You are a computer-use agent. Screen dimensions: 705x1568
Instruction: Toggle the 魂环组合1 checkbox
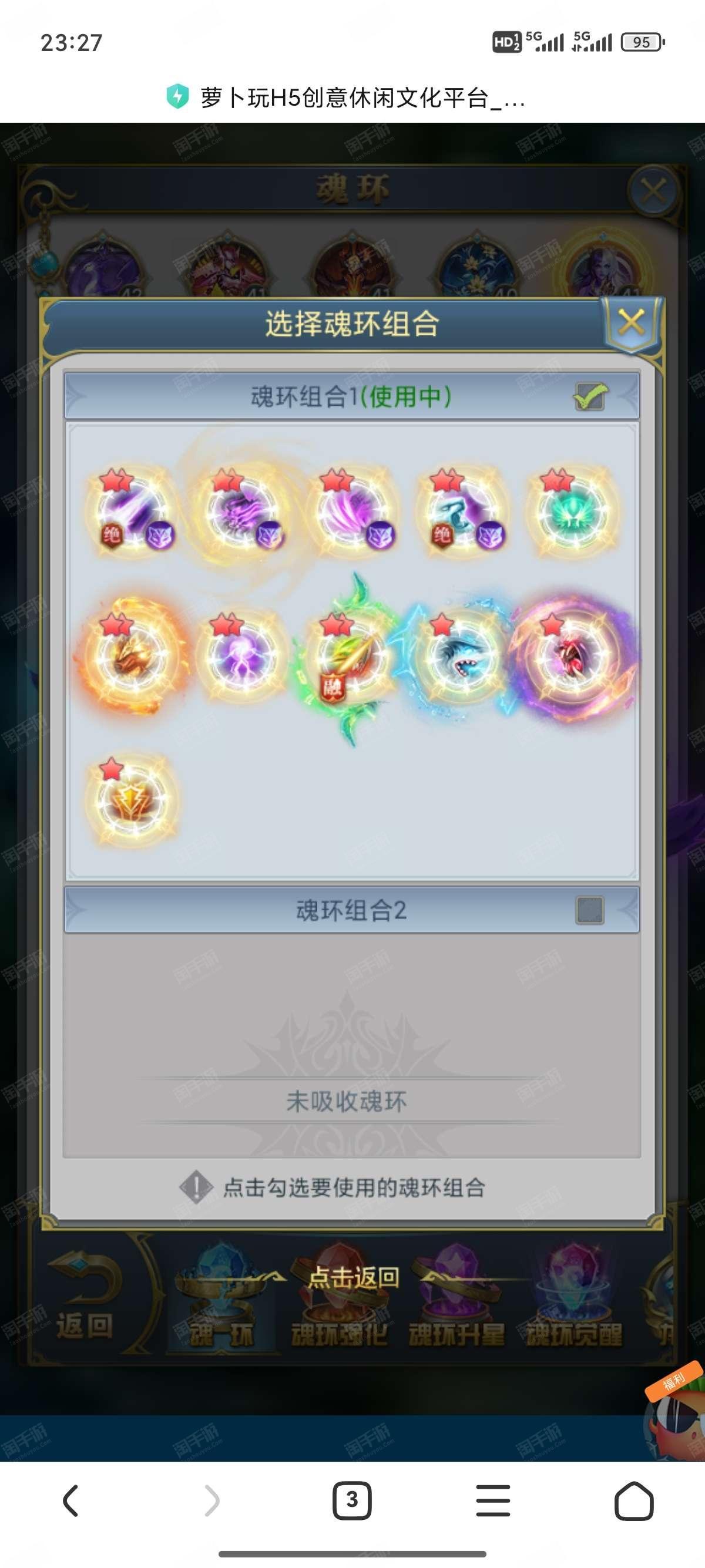coord(589,396)
